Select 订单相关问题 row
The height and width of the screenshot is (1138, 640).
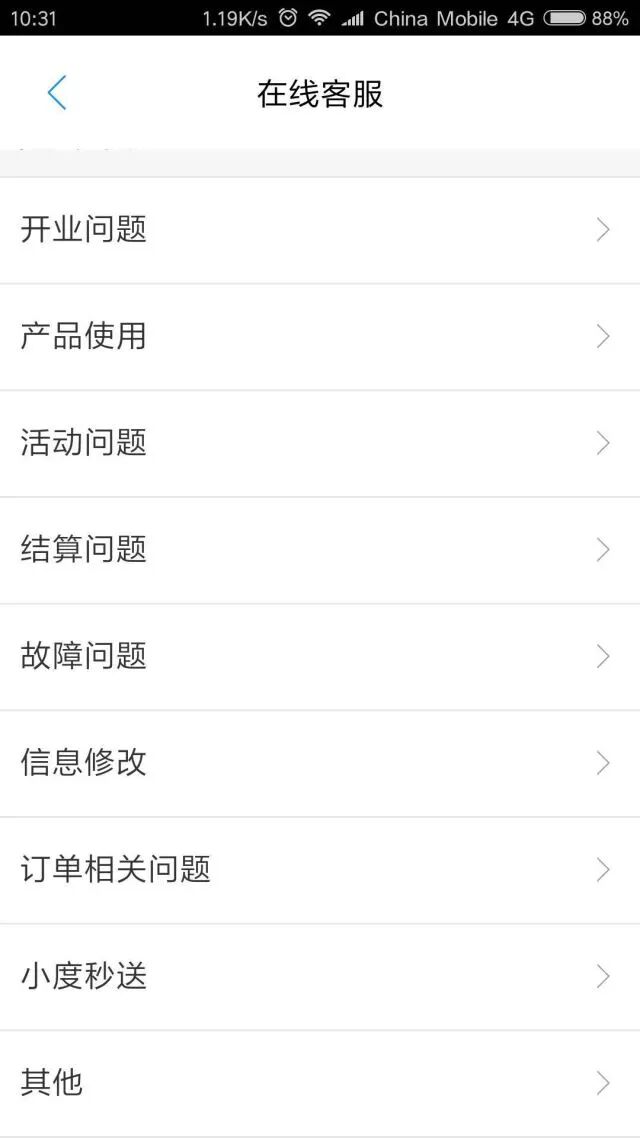pyautogui.click(x=320, y=870)
